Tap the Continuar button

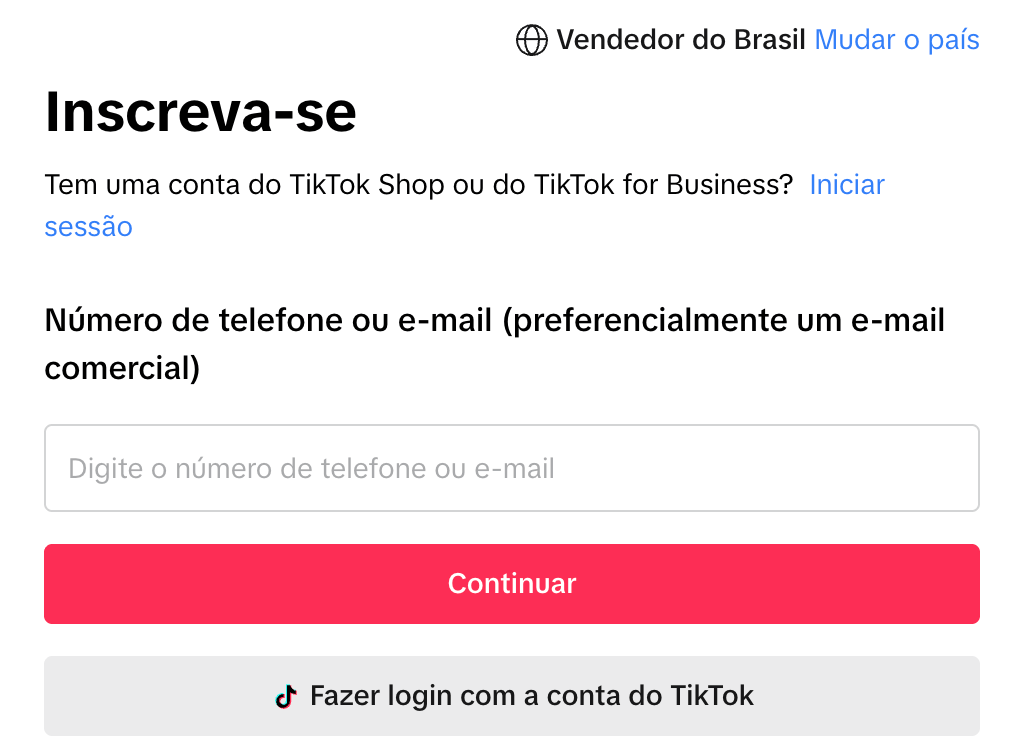click(511, 584)
